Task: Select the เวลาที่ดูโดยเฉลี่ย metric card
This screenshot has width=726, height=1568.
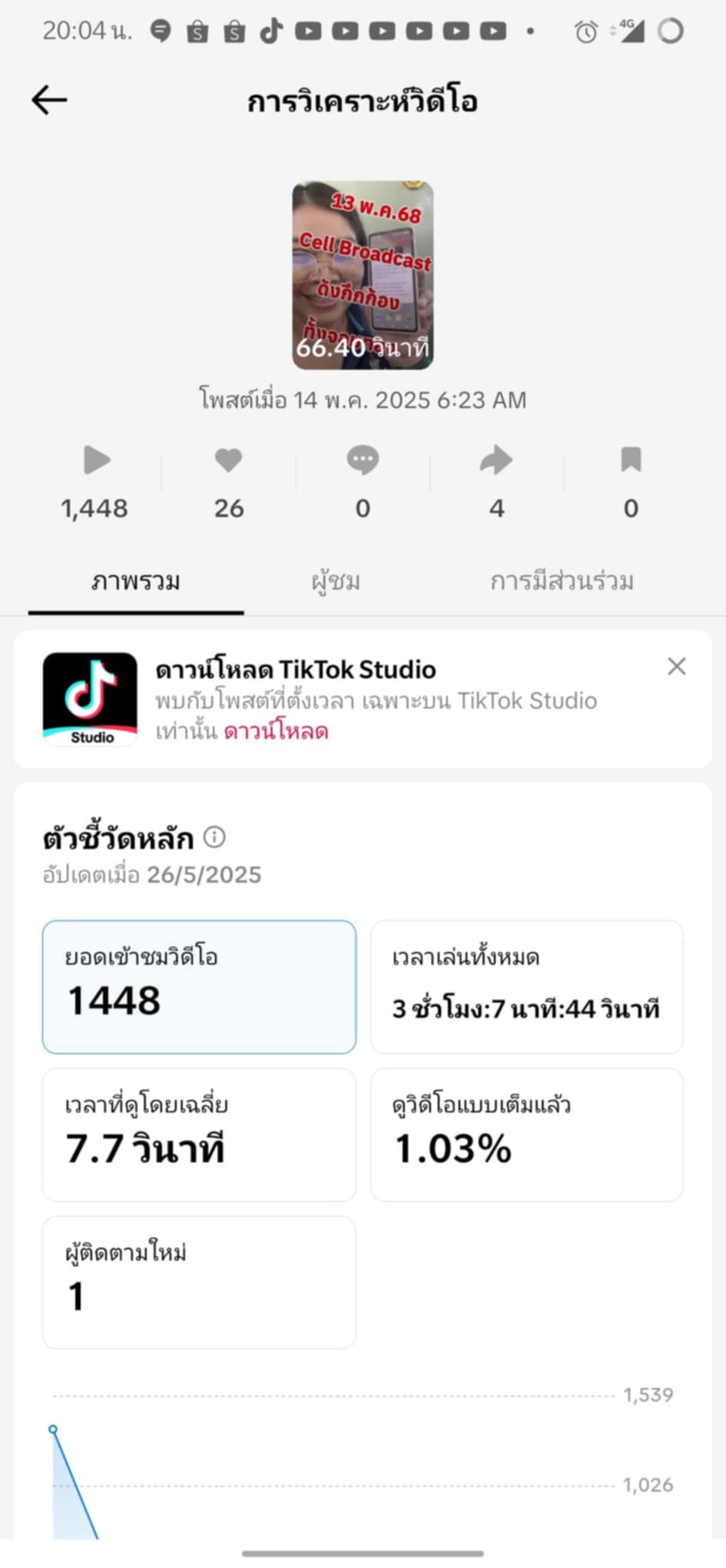Action: [199, 1135]
